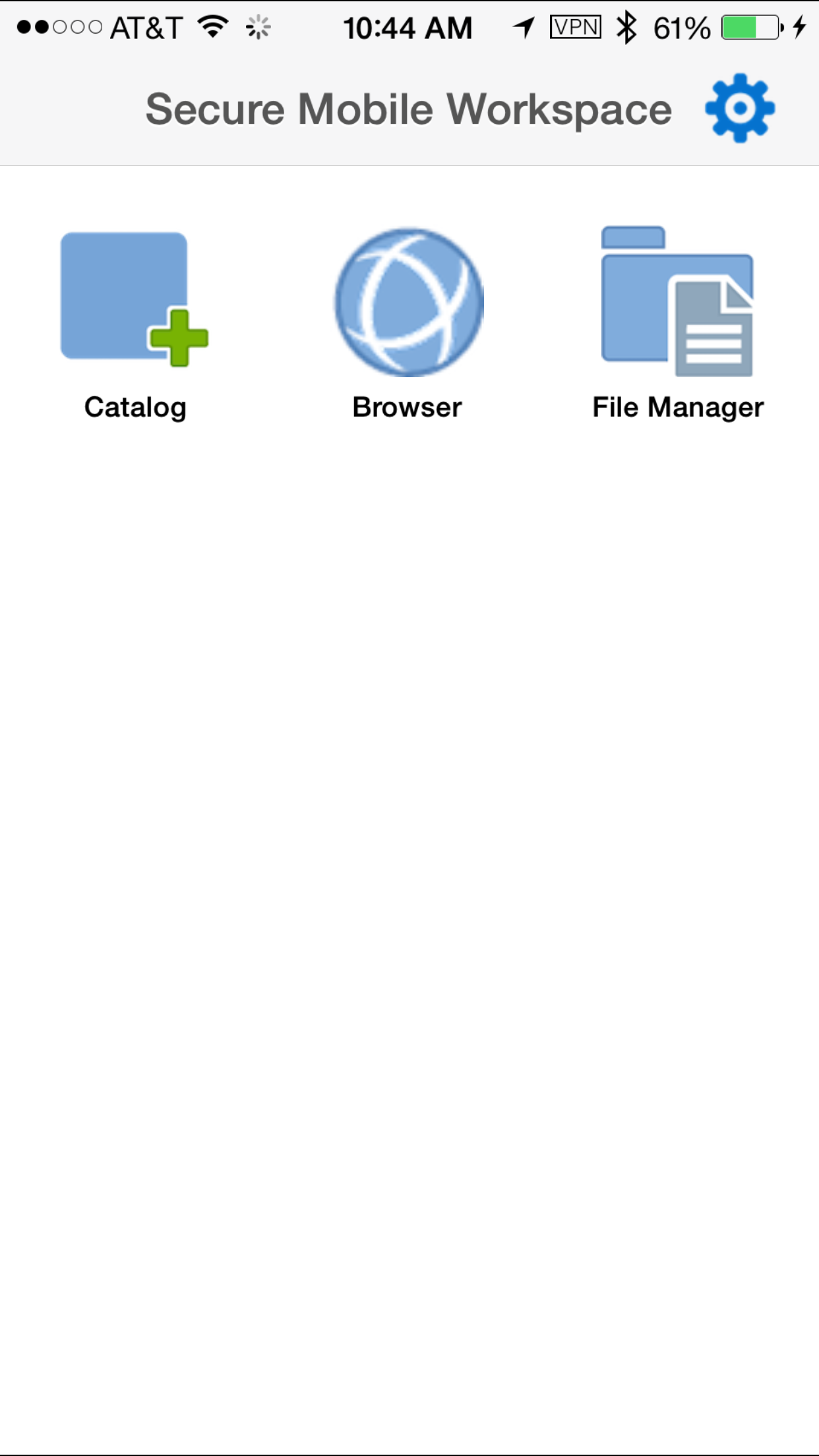Tap the VPN indicator in status bar

(575, 26)
